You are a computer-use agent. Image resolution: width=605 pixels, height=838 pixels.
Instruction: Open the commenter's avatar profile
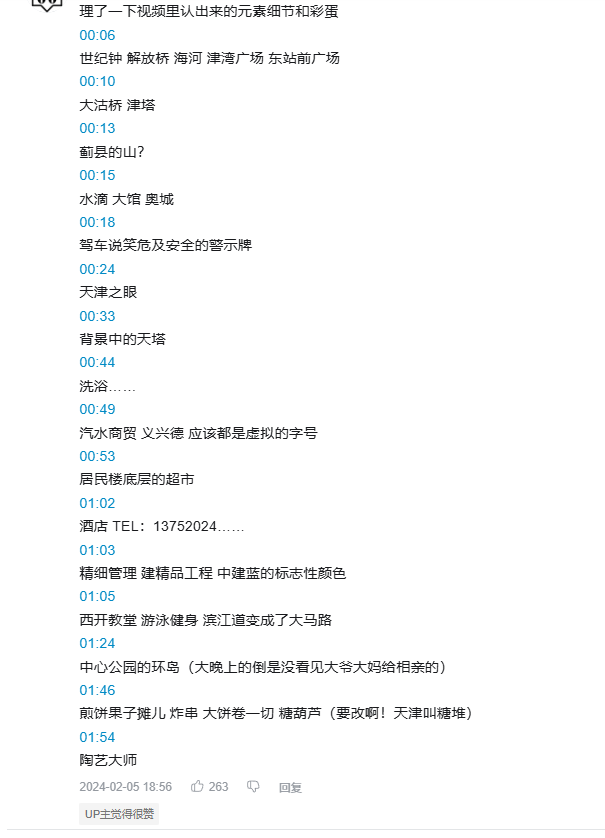(x=46, y=4)
